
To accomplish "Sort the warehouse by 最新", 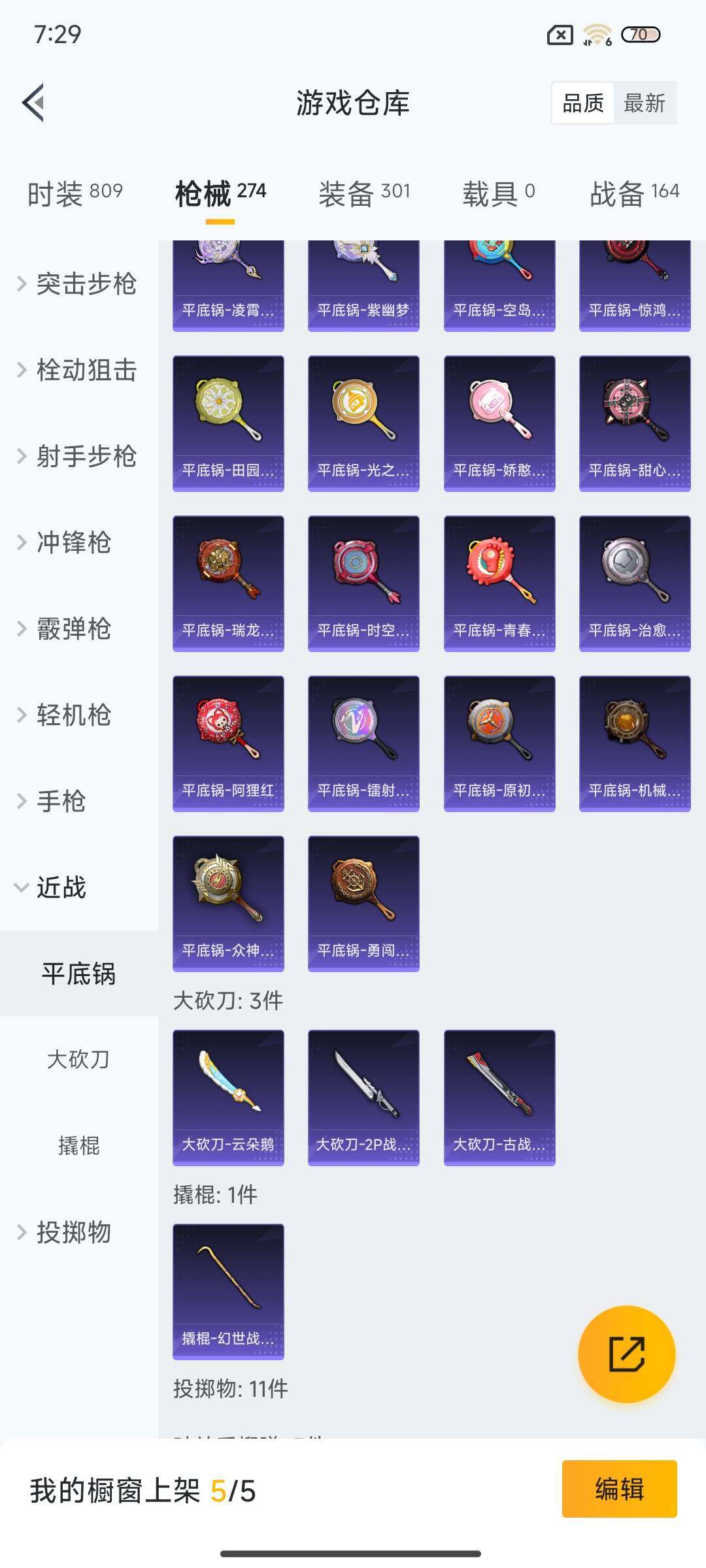I will (x=644, y=103).
